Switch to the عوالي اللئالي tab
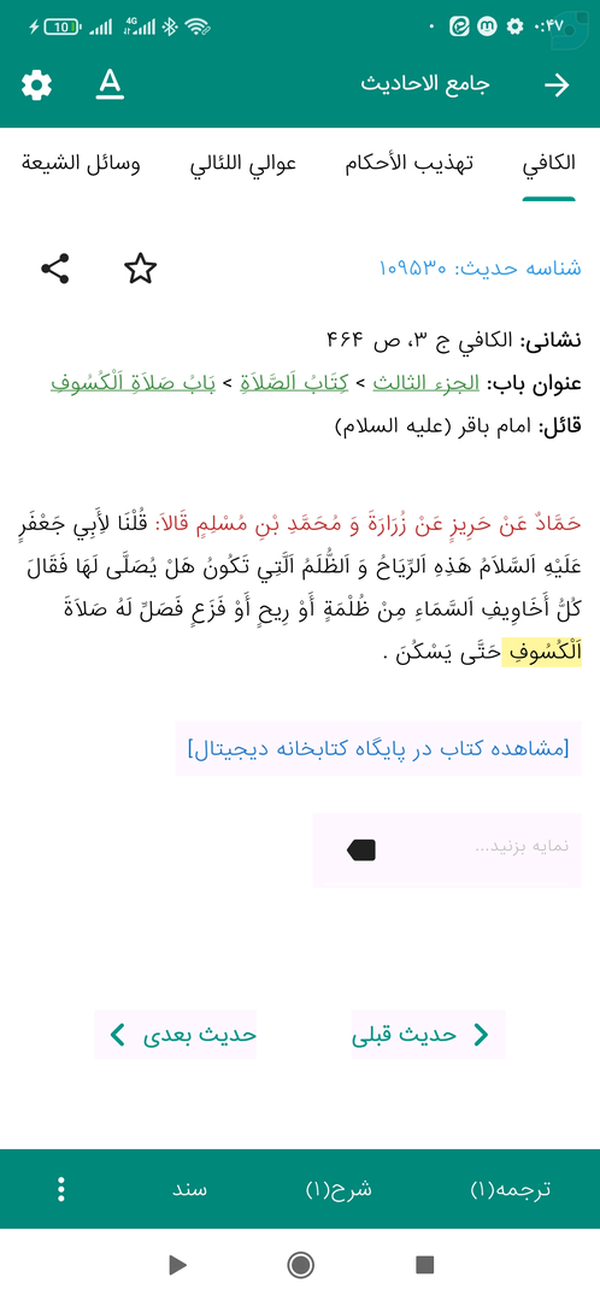The width and height of the screenshot is (600, 1301). point(245,164)
